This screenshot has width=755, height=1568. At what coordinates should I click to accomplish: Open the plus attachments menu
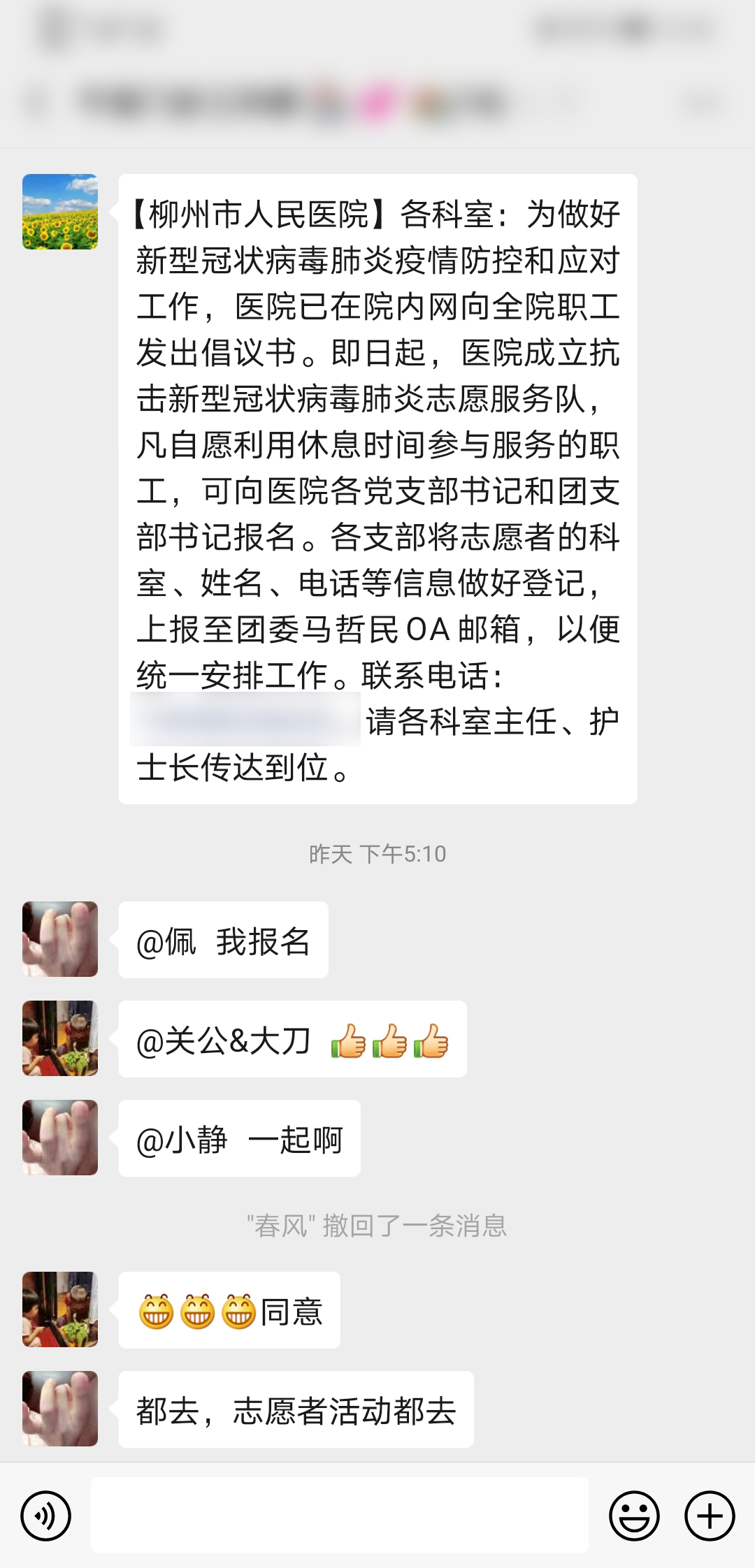710,1516
